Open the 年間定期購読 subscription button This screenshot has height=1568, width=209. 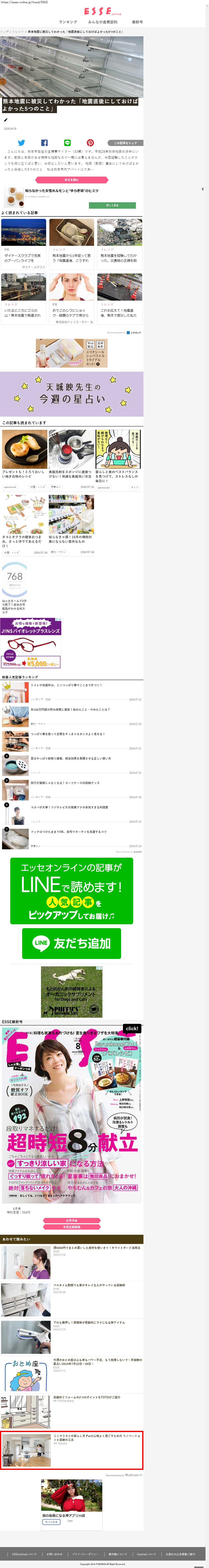pyautogui.click(x=72, y=1227)
